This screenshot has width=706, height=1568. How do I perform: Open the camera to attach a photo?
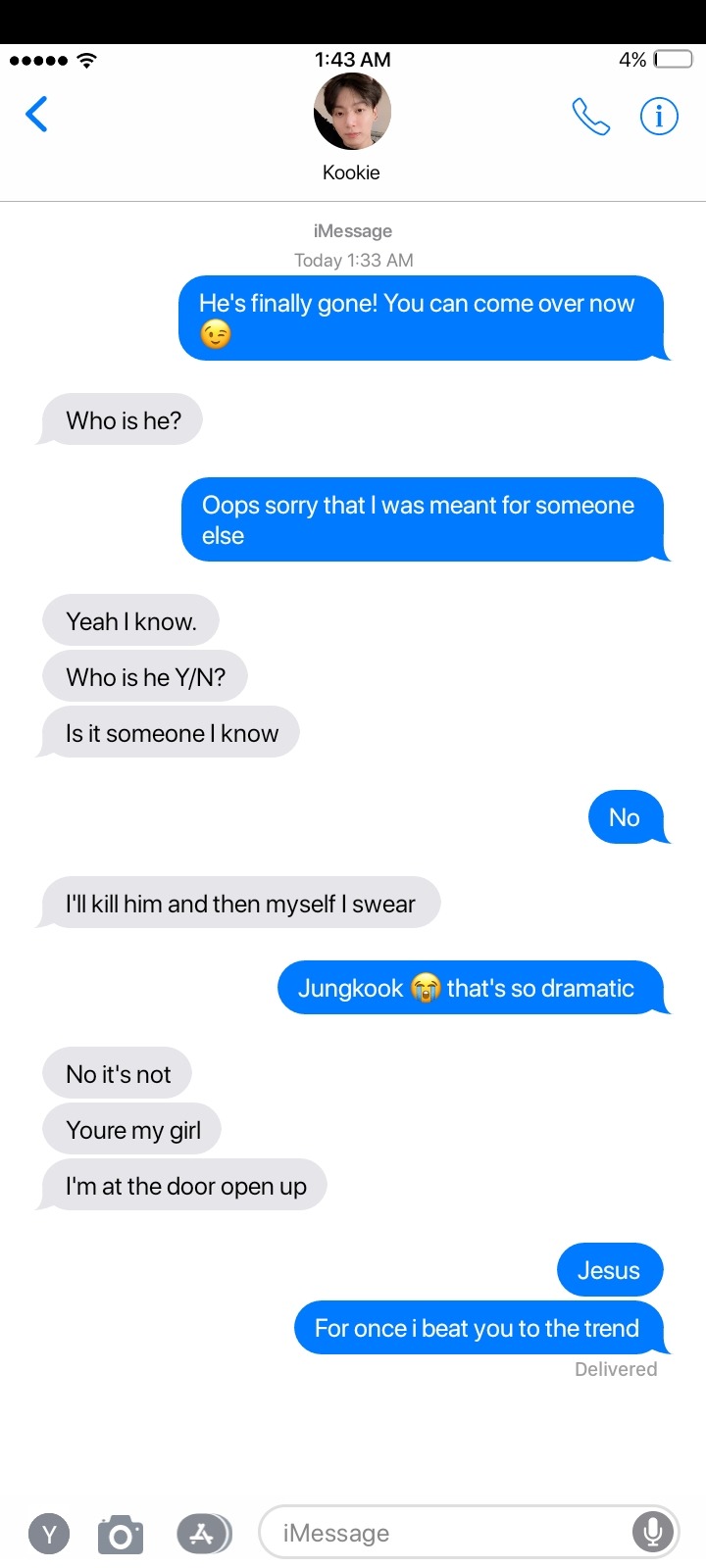121,1534
